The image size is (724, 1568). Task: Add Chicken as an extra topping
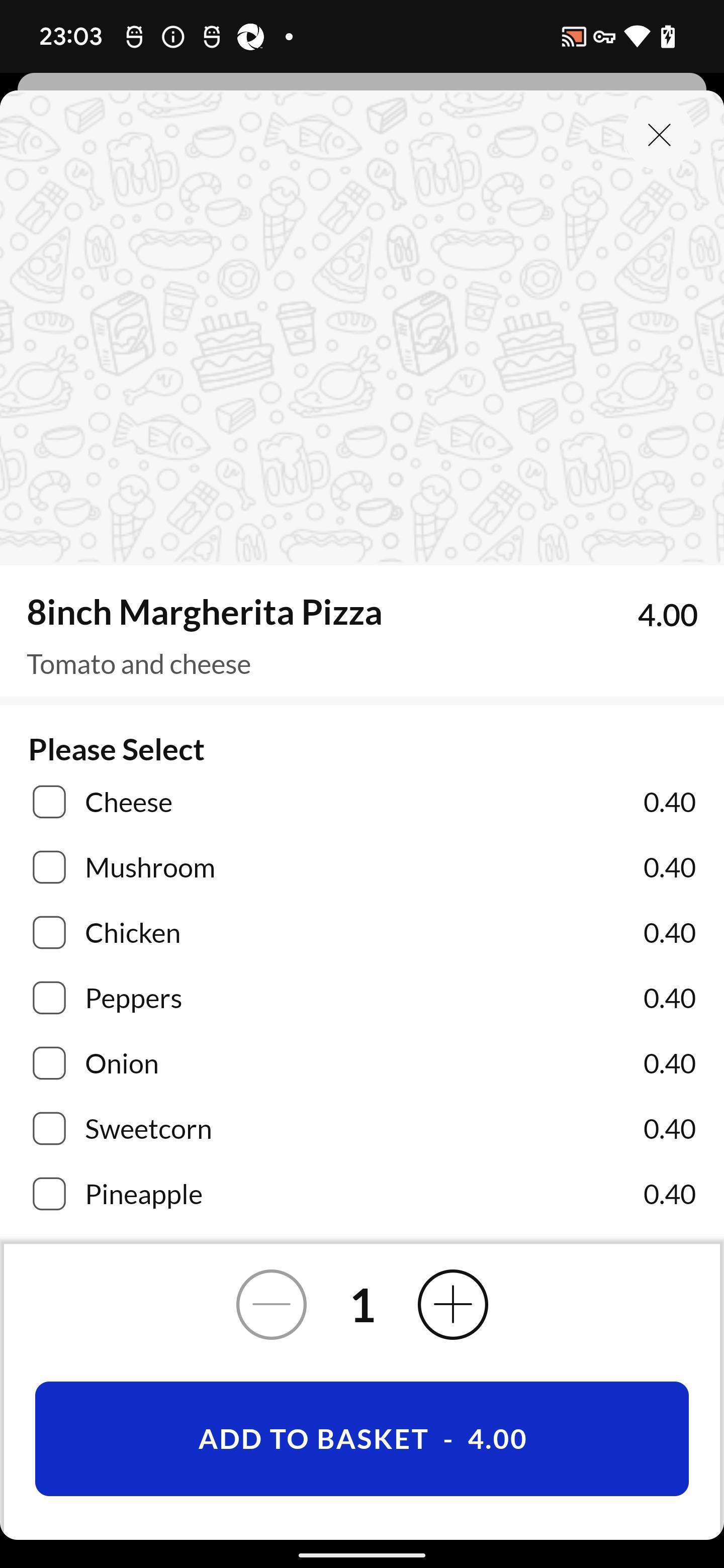coord(49,933)
